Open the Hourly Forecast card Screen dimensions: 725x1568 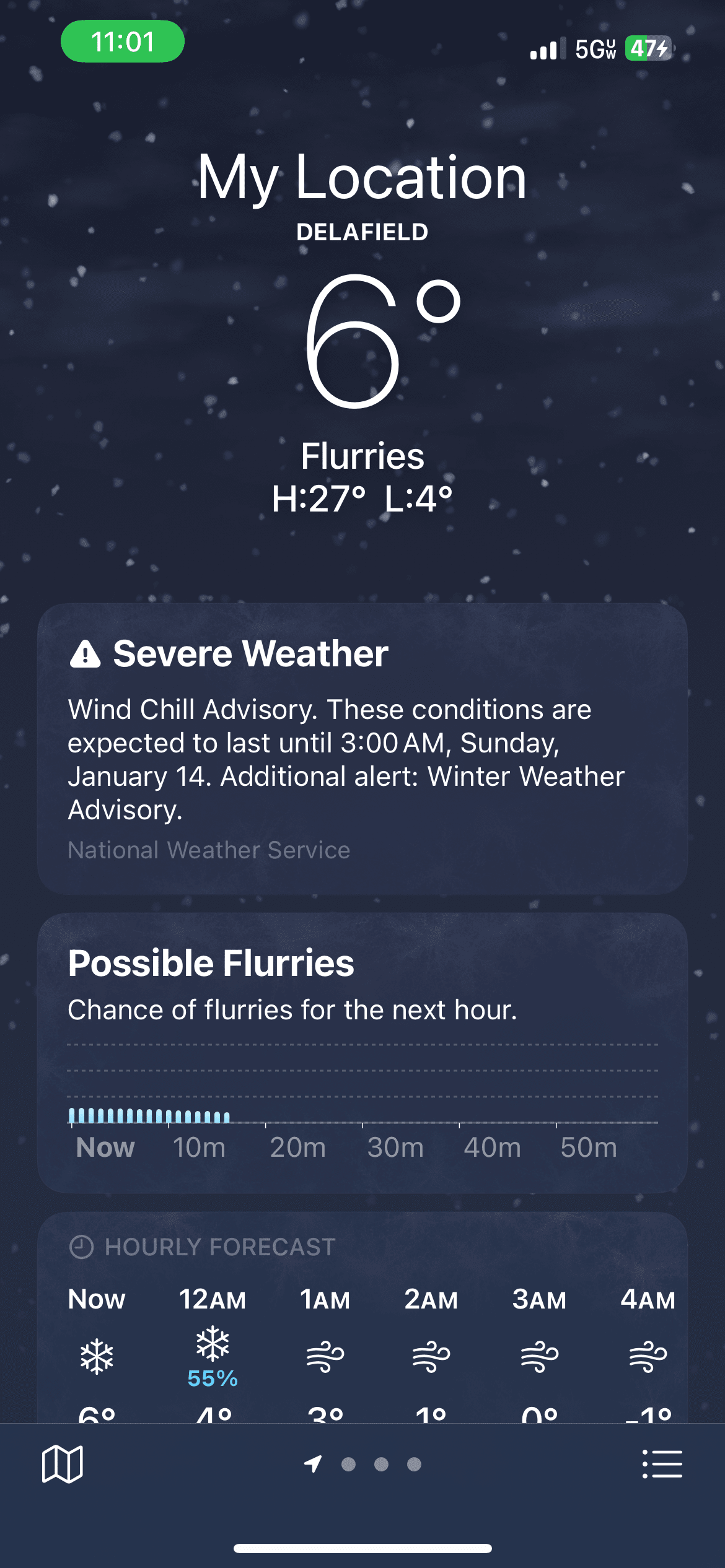[362, 1319]
